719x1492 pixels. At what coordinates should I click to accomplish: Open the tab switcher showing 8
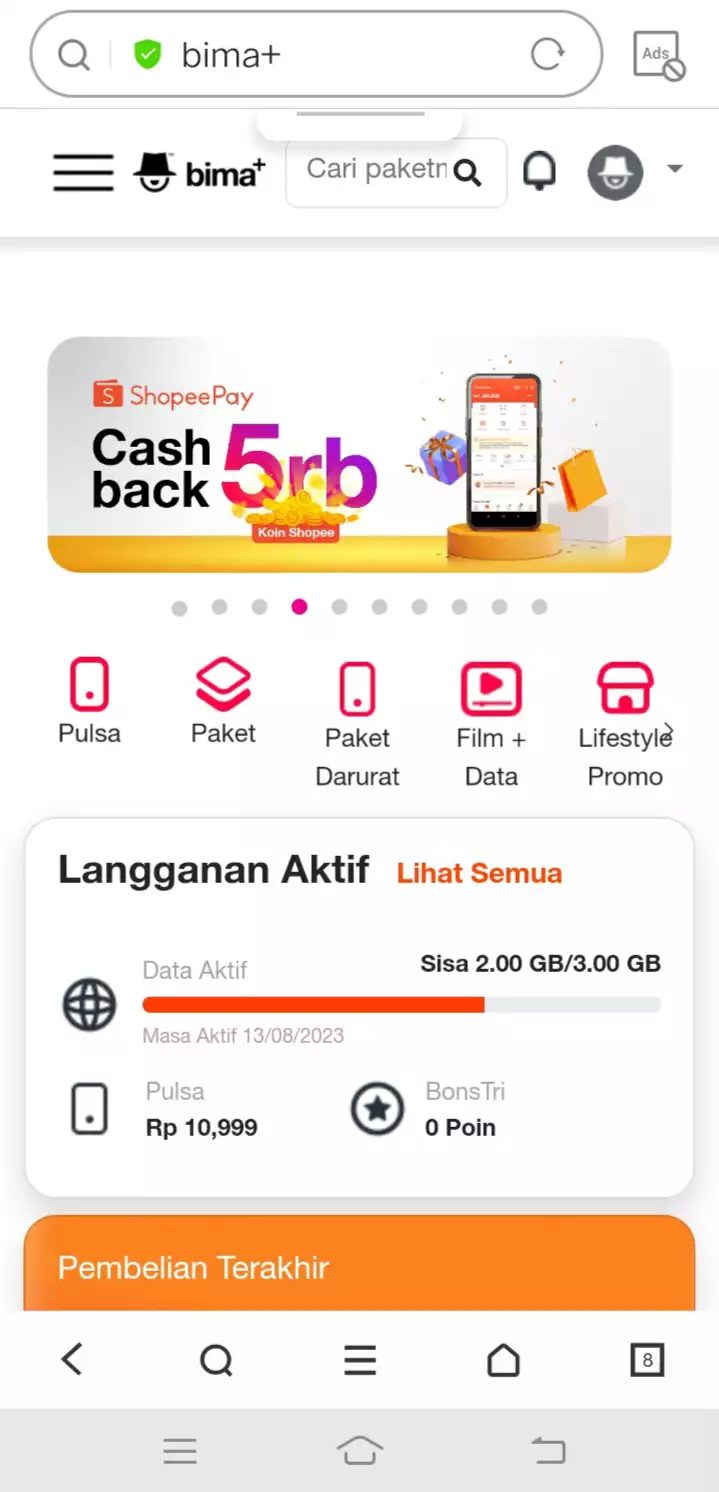pos(647,1360)
